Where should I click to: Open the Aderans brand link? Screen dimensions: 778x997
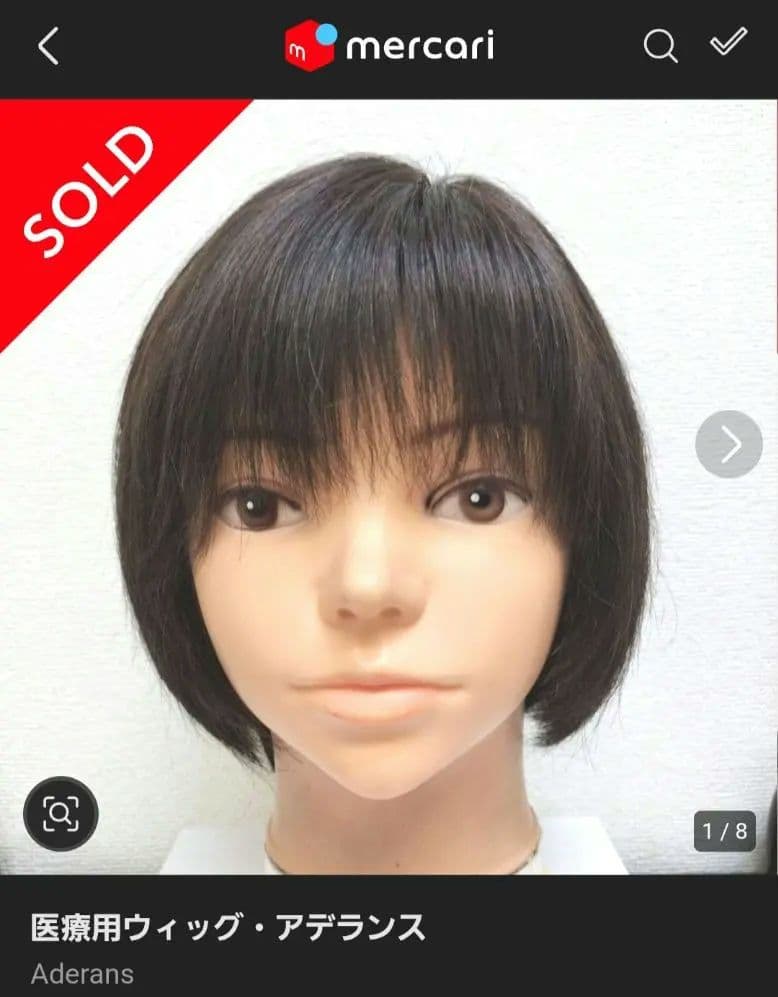point(82,974)
